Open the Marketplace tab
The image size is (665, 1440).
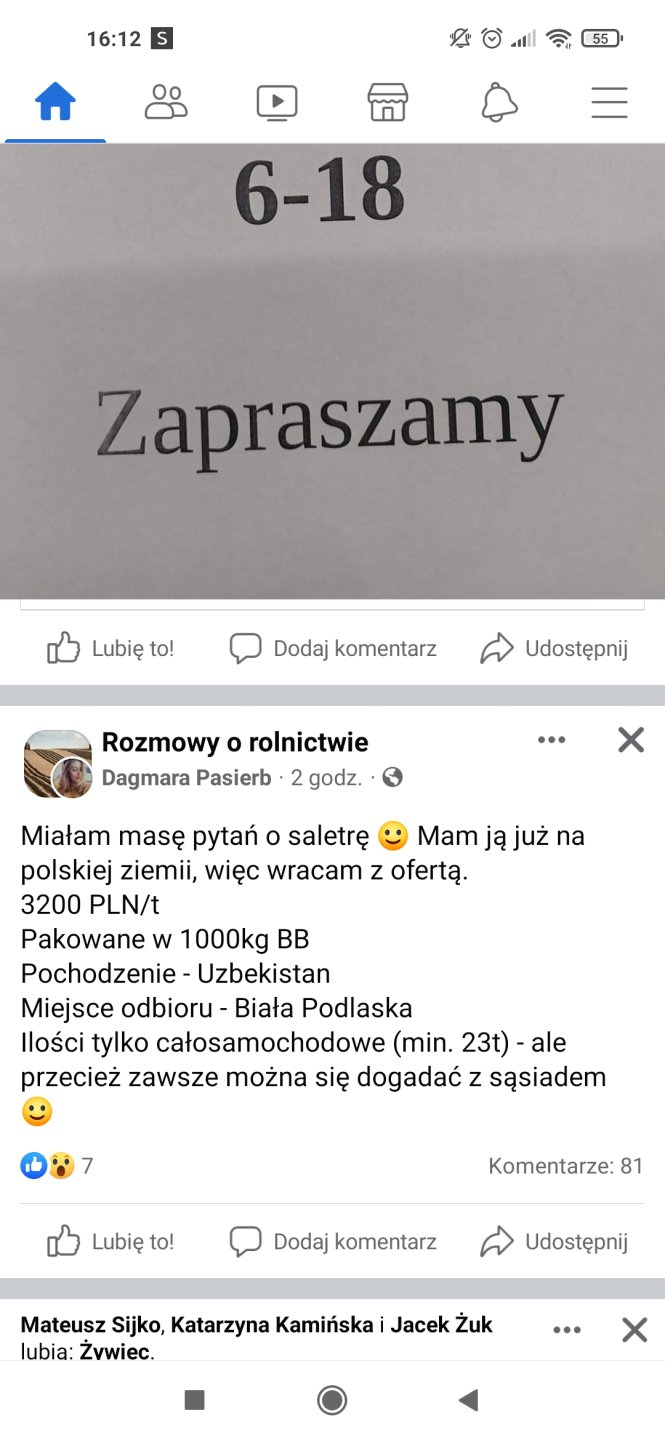tap(388, 102)
